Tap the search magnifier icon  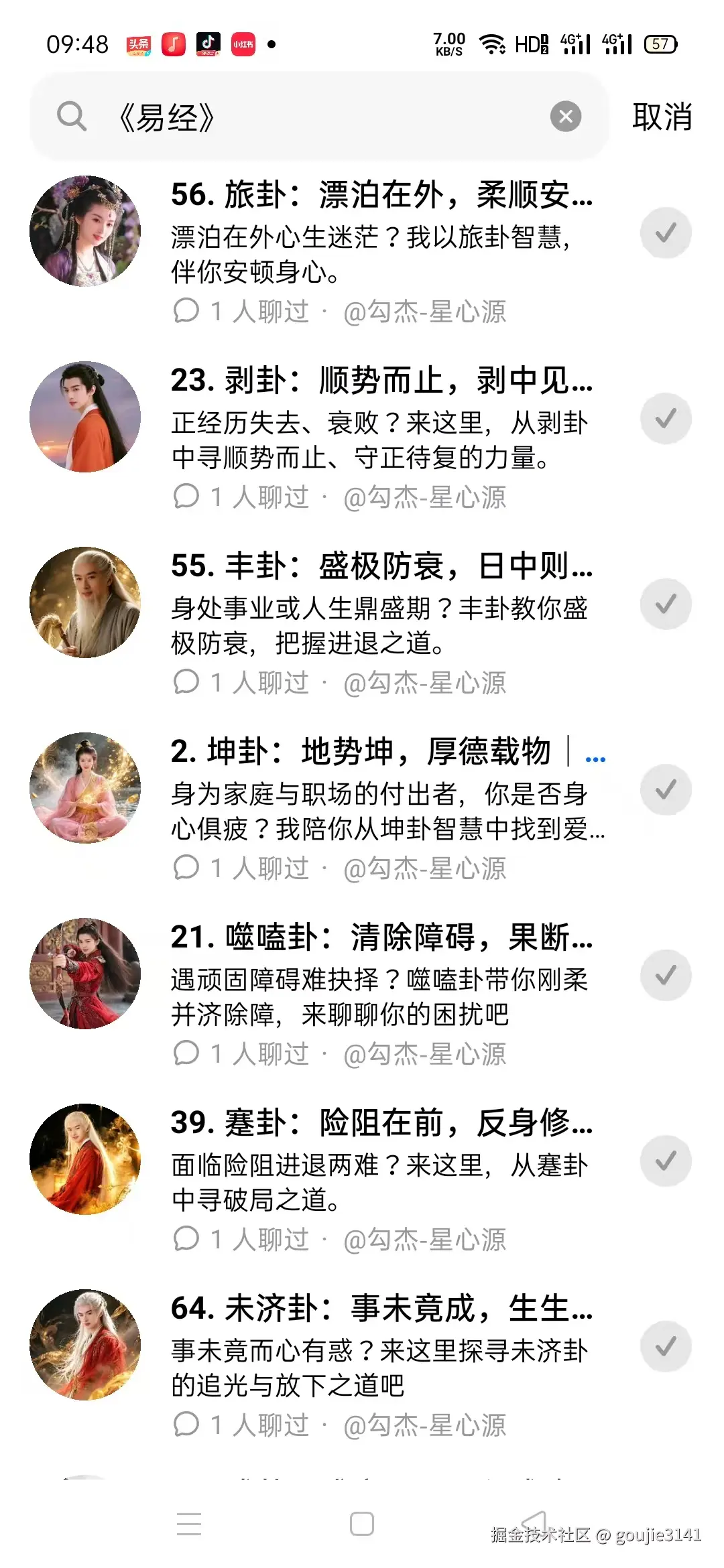[72, 116]
